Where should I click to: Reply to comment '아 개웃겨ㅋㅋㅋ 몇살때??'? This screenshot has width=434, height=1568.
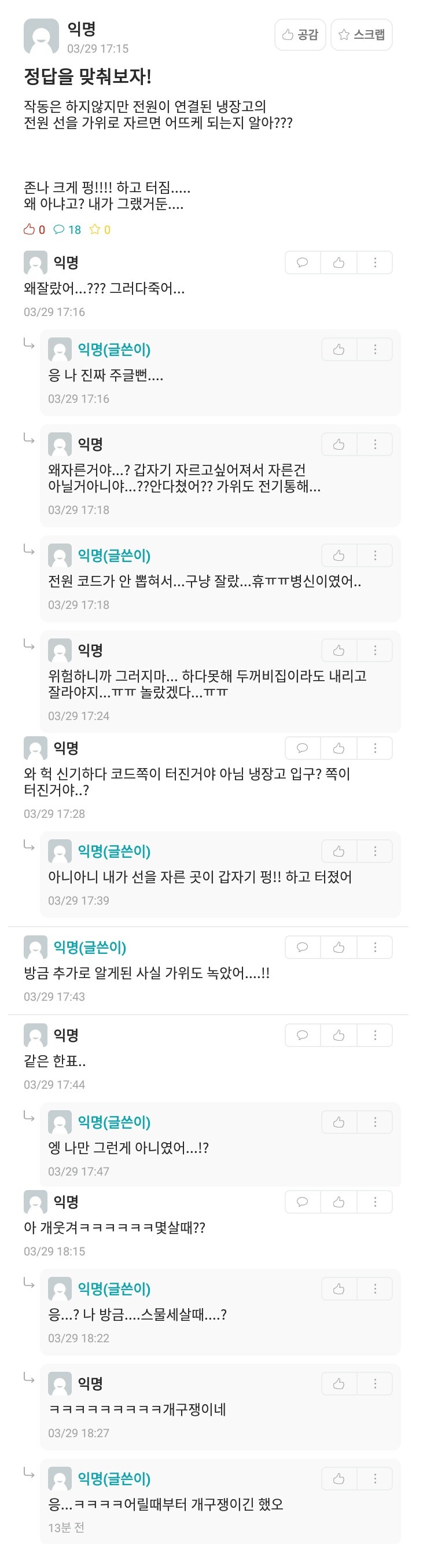click(x=303, y=1202)
